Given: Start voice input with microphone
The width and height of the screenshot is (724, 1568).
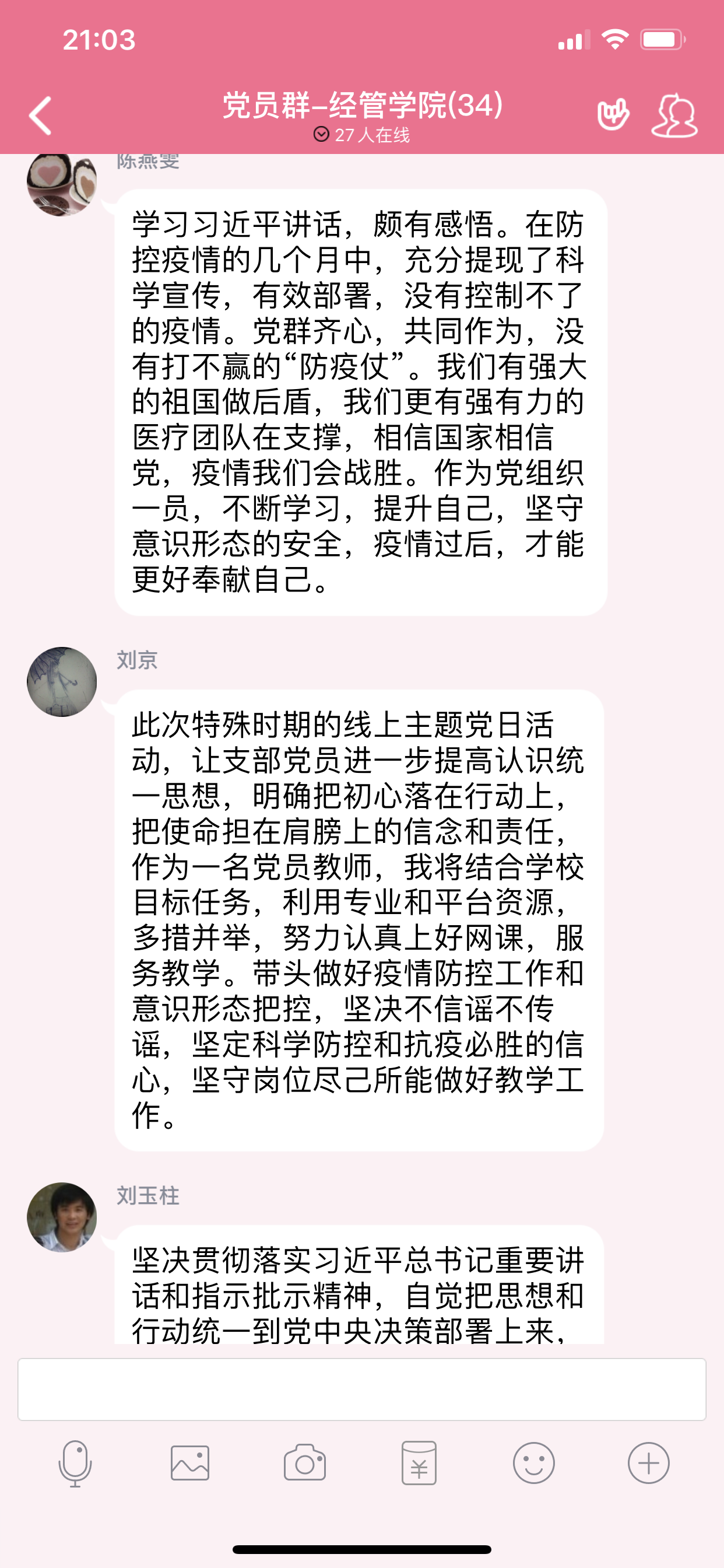Looking at the screenshot, I should [75, 1464].
